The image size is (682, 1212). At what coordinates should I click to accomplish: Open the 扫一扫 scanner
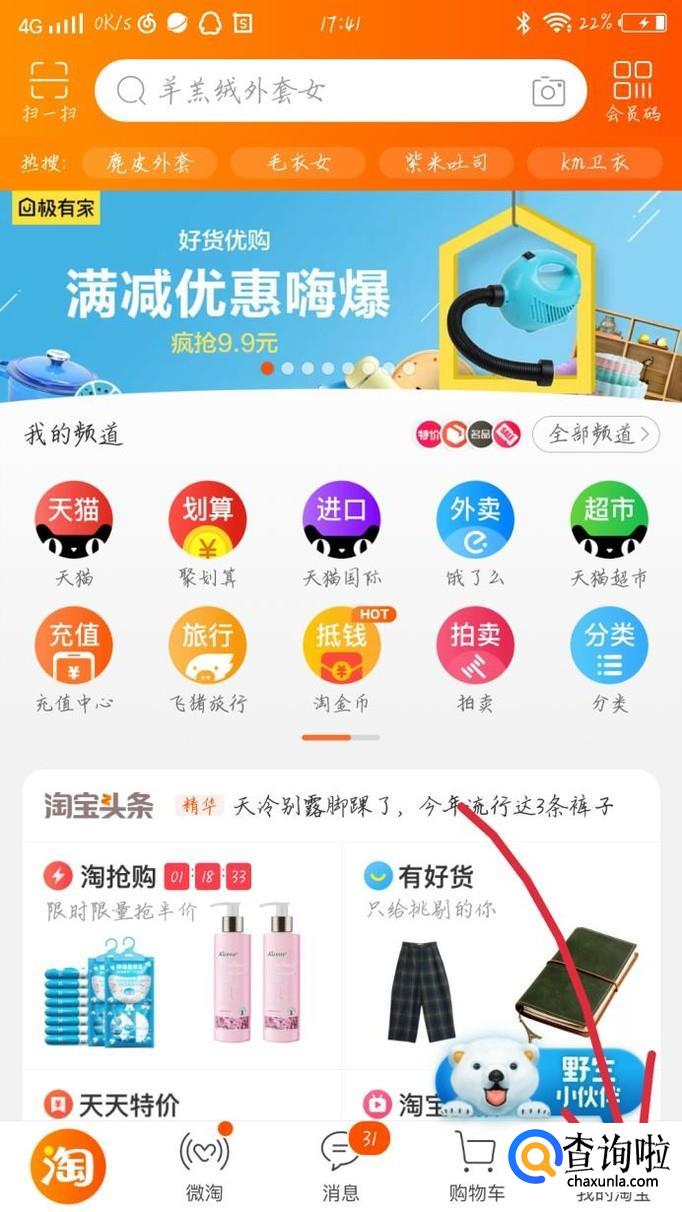click(x=49, y=92)
